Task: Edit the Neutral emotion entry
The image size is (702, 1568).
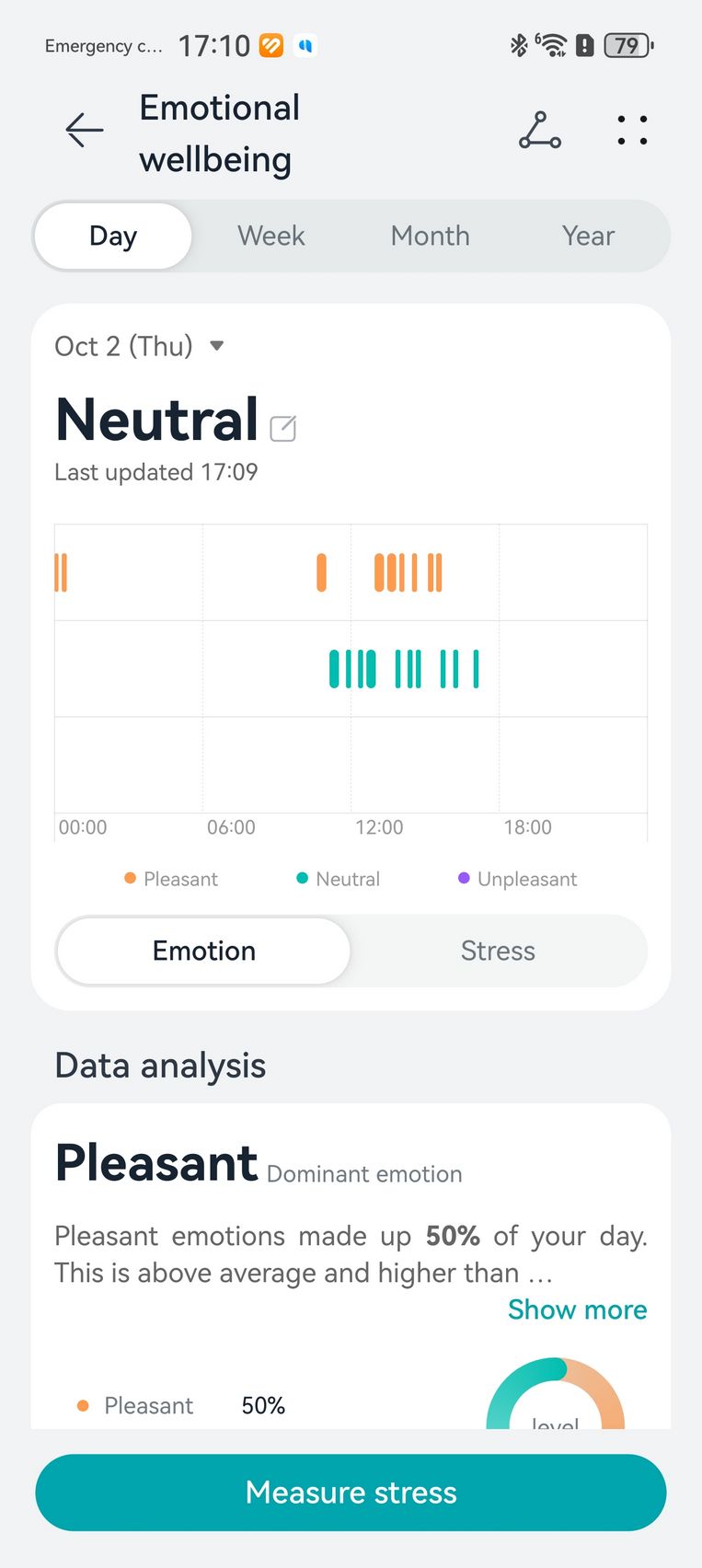Action: pyautogui.click(x=283, y=428)
